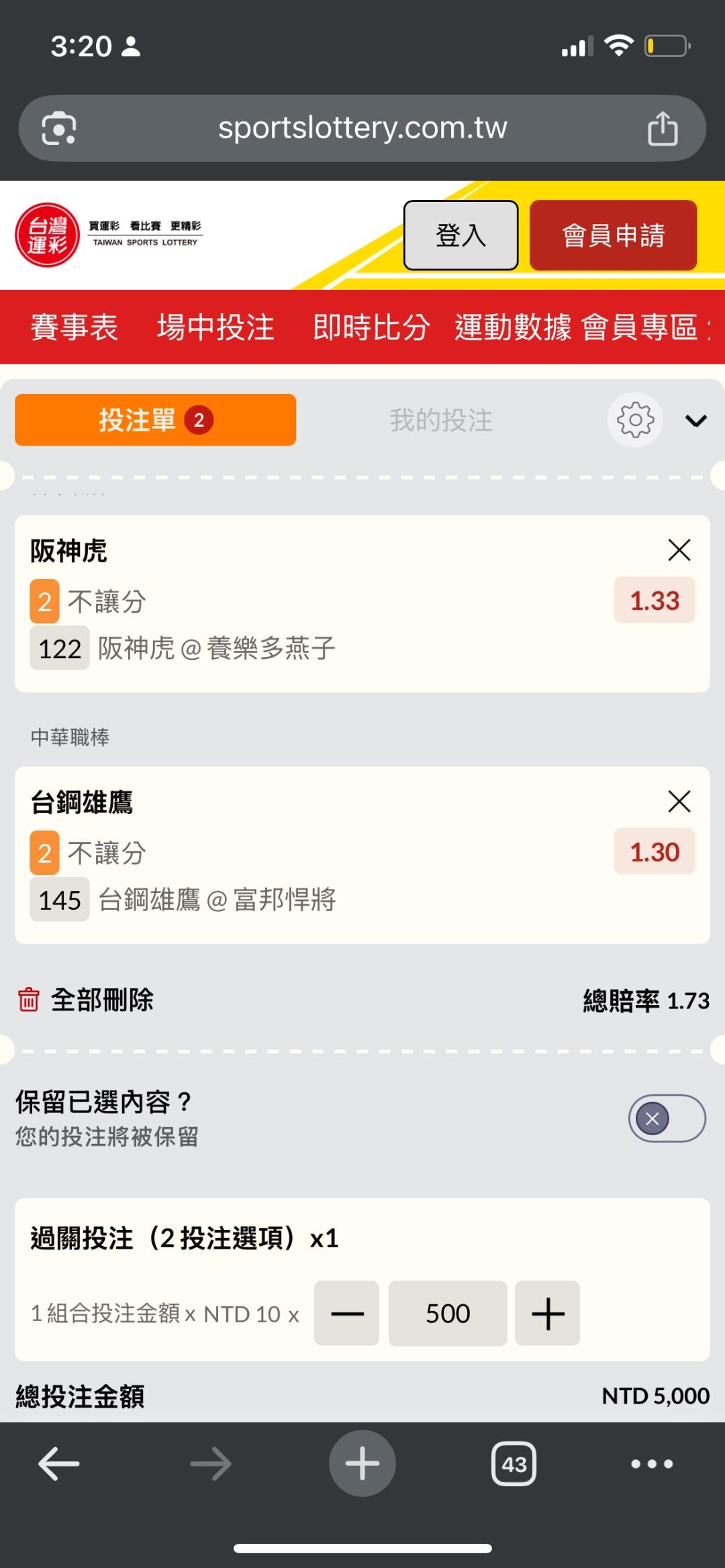Increase the bet multiplier with plus

coord(547,1313)
